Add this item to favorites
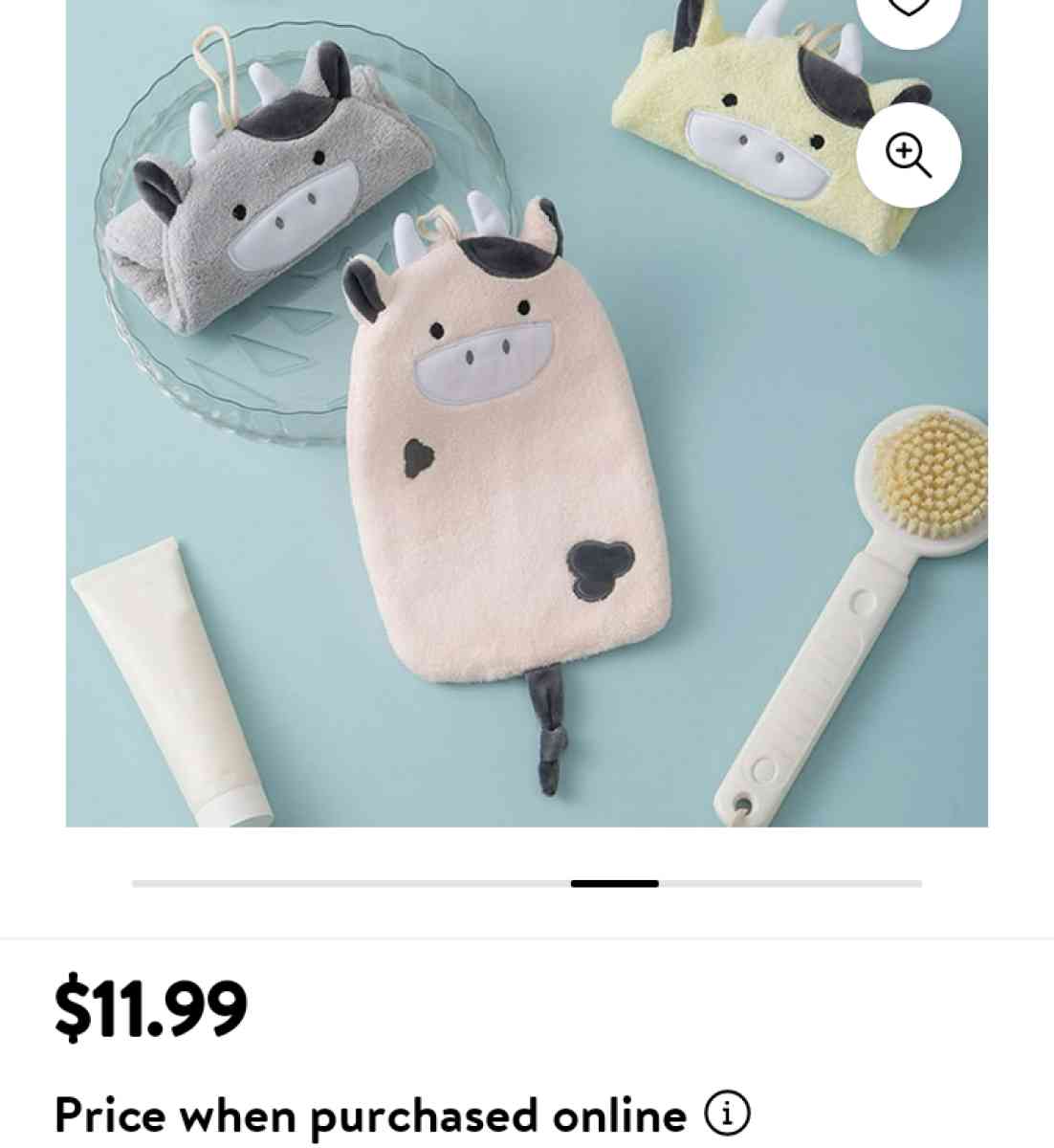Viewport: 1054px width, 1148px height. [908, 11]
